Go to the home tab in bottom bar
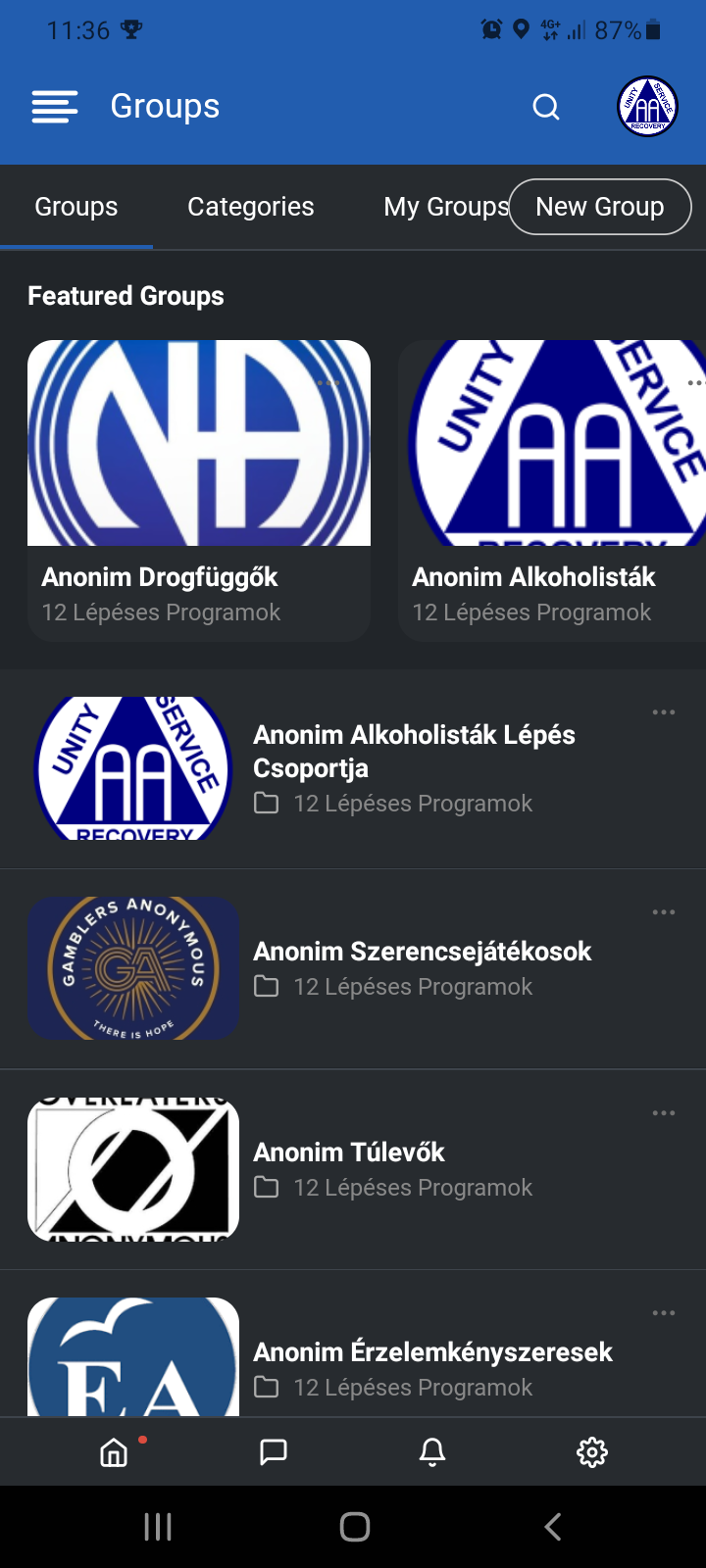The image size is (706, 1568). coord(114,1452)
